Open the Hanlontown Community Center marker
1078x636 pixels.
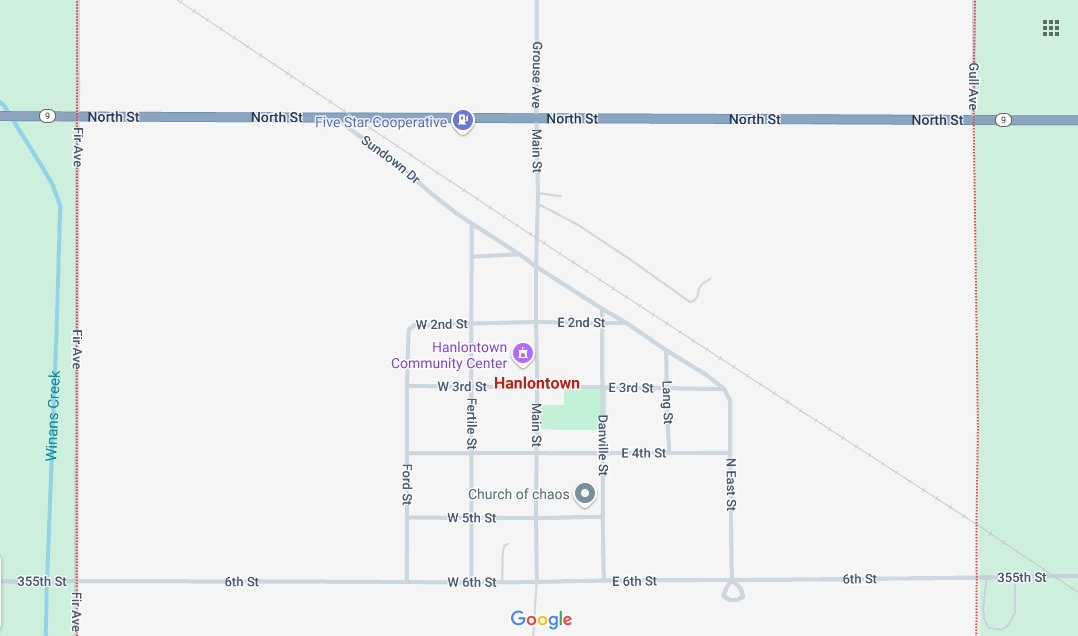522,353
